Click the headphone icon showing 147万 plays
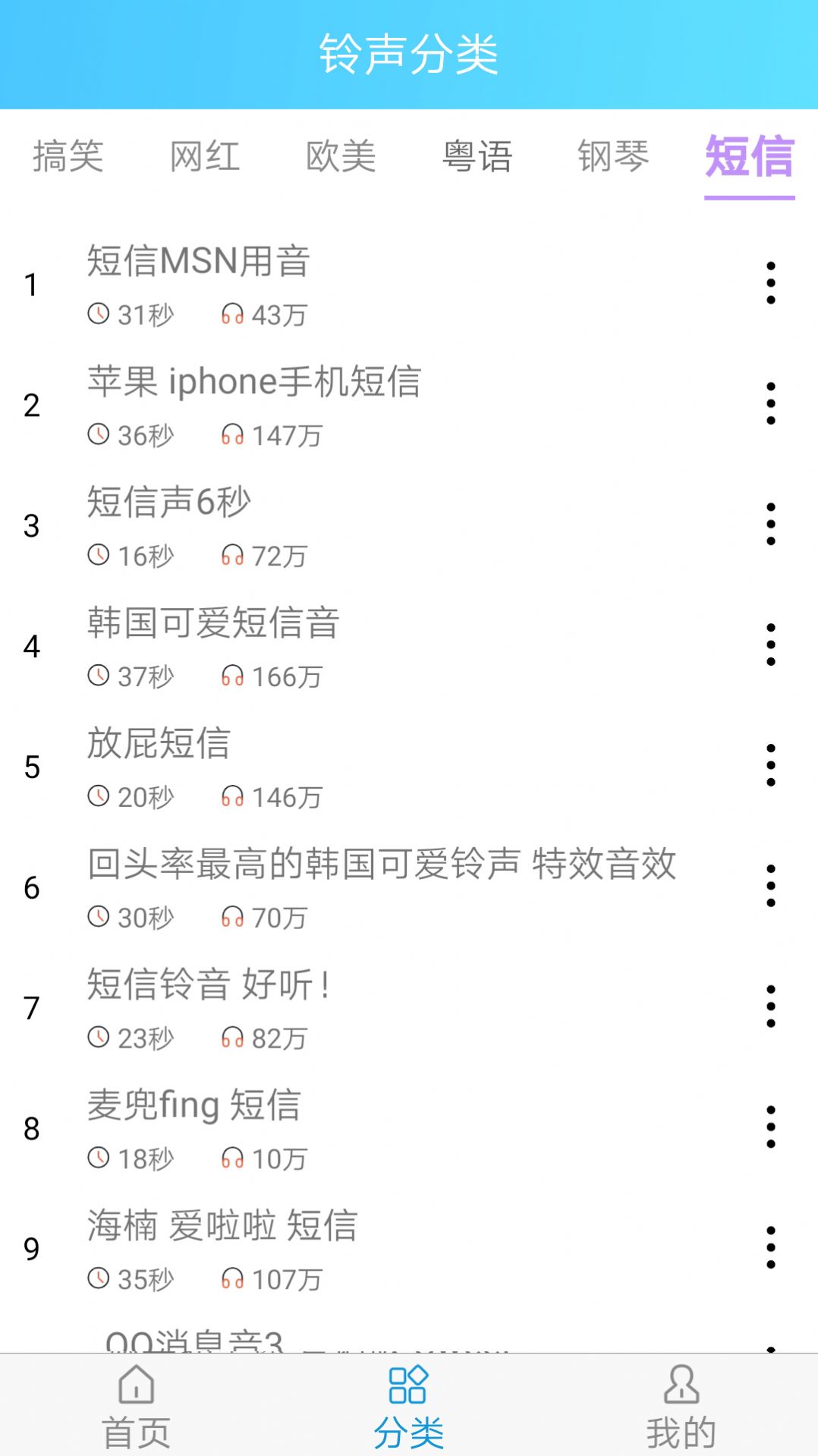Image resolution: width=818 pixels, height=1456 pixels. 233,435
